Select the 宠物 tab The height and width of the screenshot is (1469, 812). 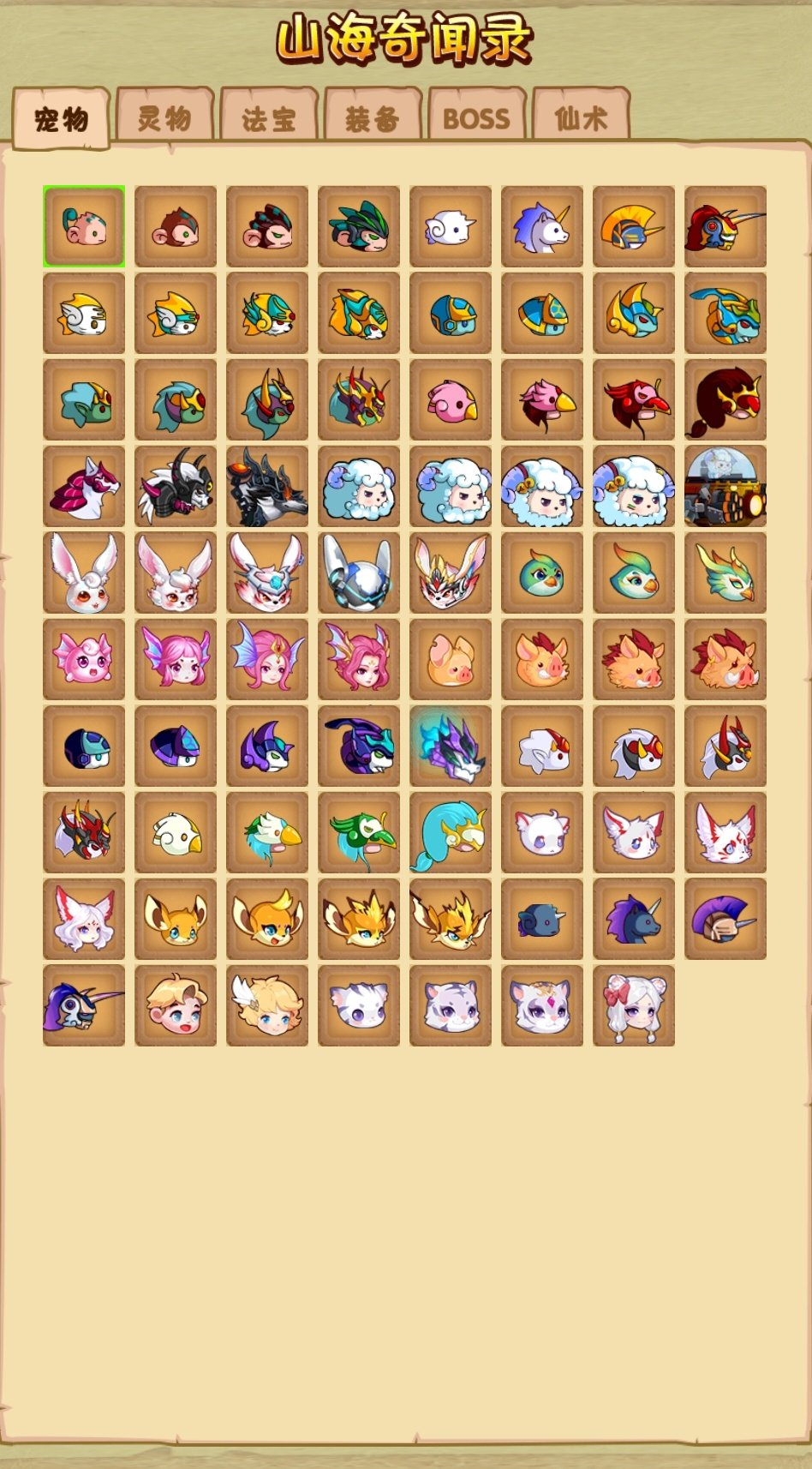tap(61, 119)
